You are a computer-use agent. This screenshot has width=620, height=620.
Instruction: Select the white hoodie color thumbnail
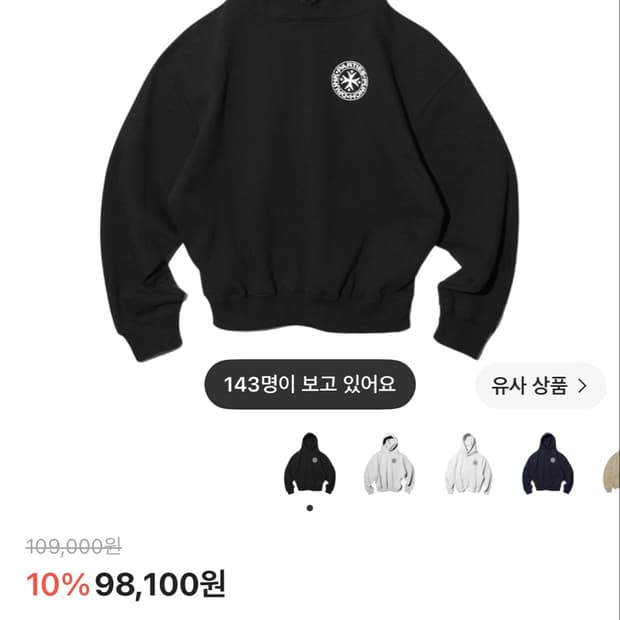(469, 463)
